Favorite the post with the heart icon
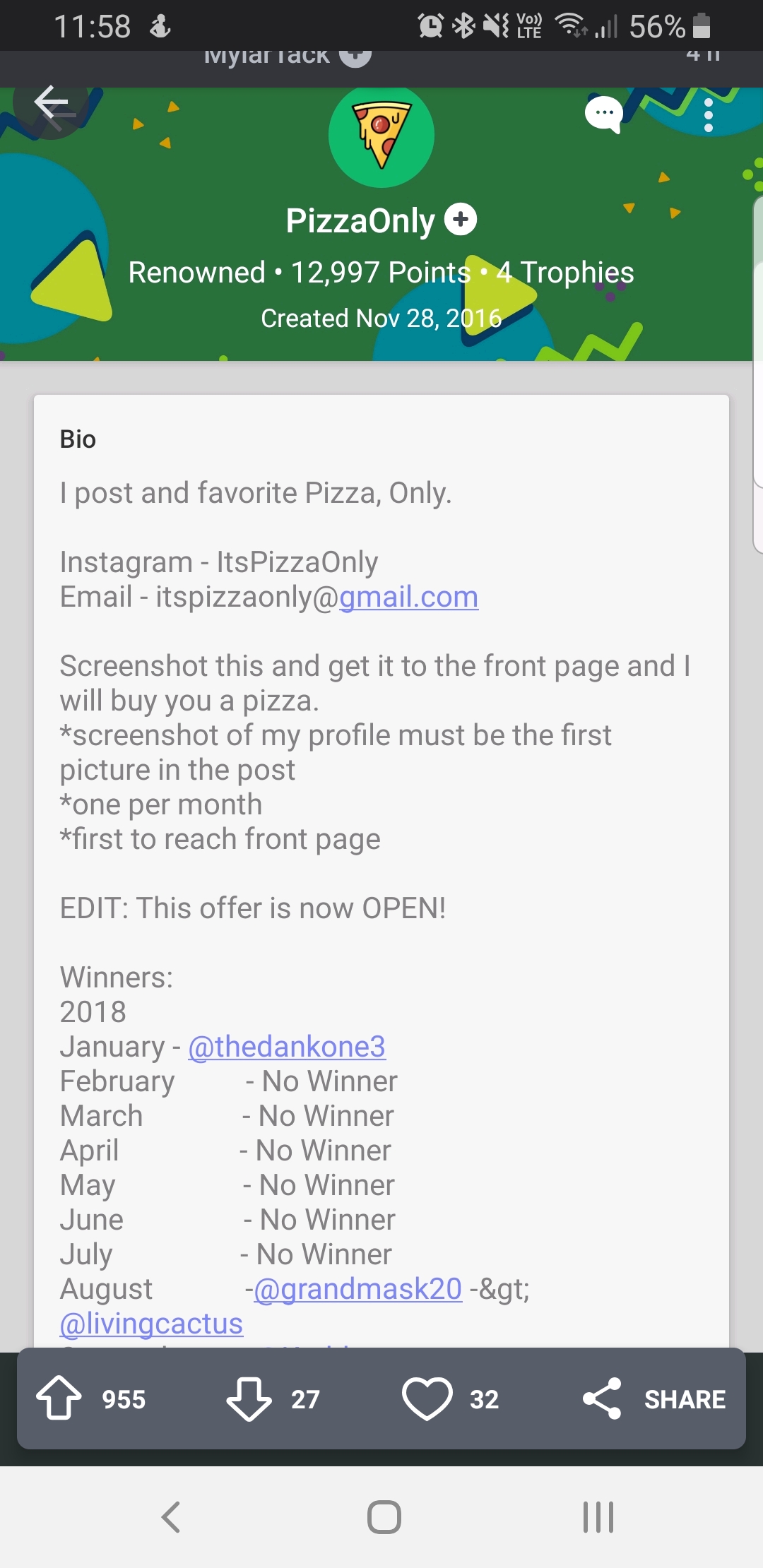 427,1398
